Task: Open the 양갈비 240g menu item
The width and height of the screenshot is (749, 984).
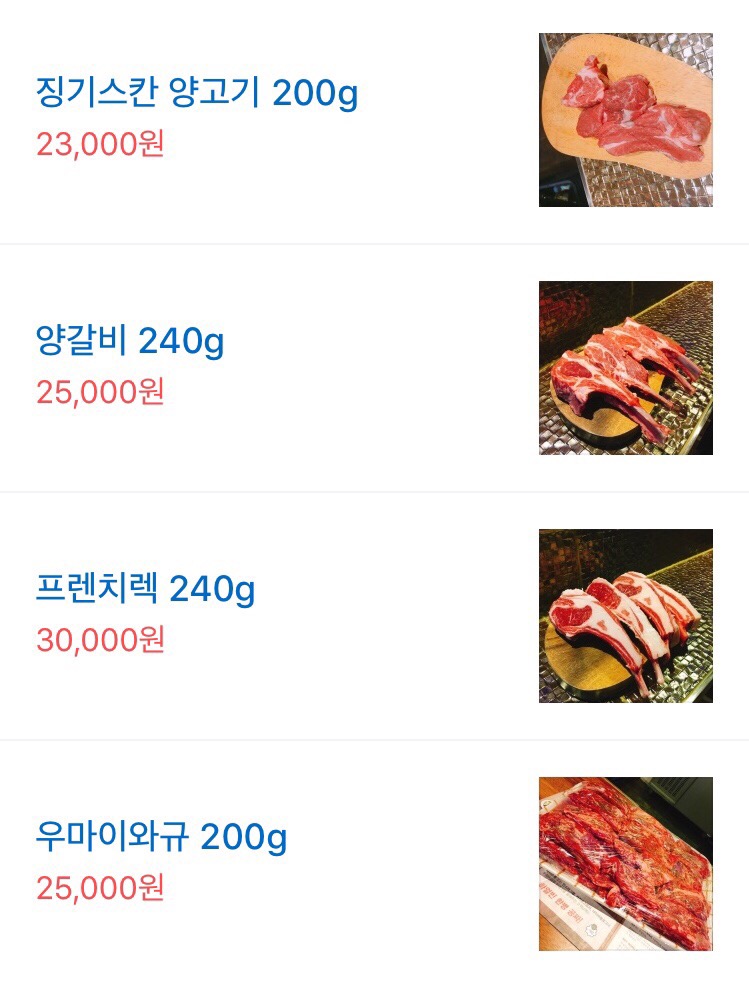Action: point(130,342)
